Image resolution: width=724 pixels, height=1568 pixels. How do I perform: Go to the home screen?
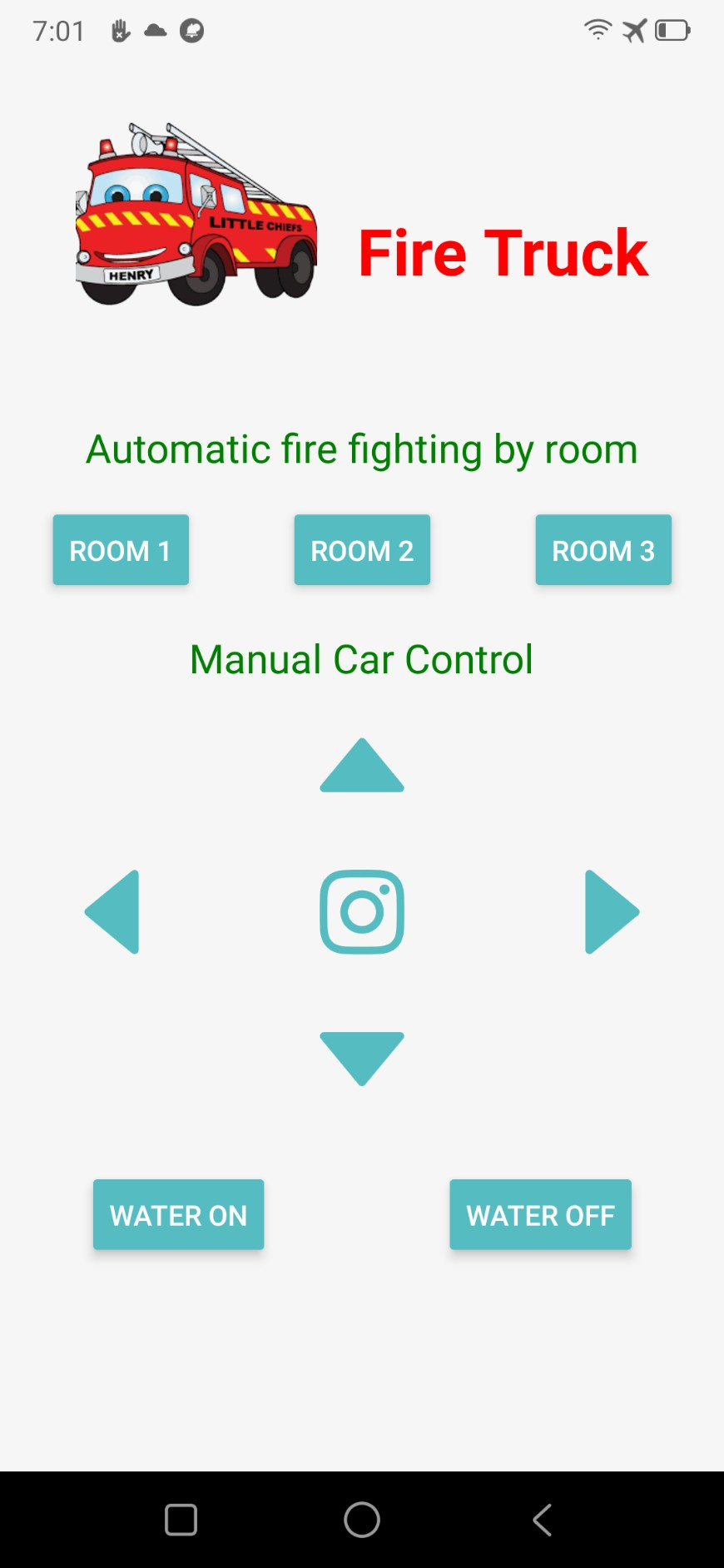pos(362,1520)
